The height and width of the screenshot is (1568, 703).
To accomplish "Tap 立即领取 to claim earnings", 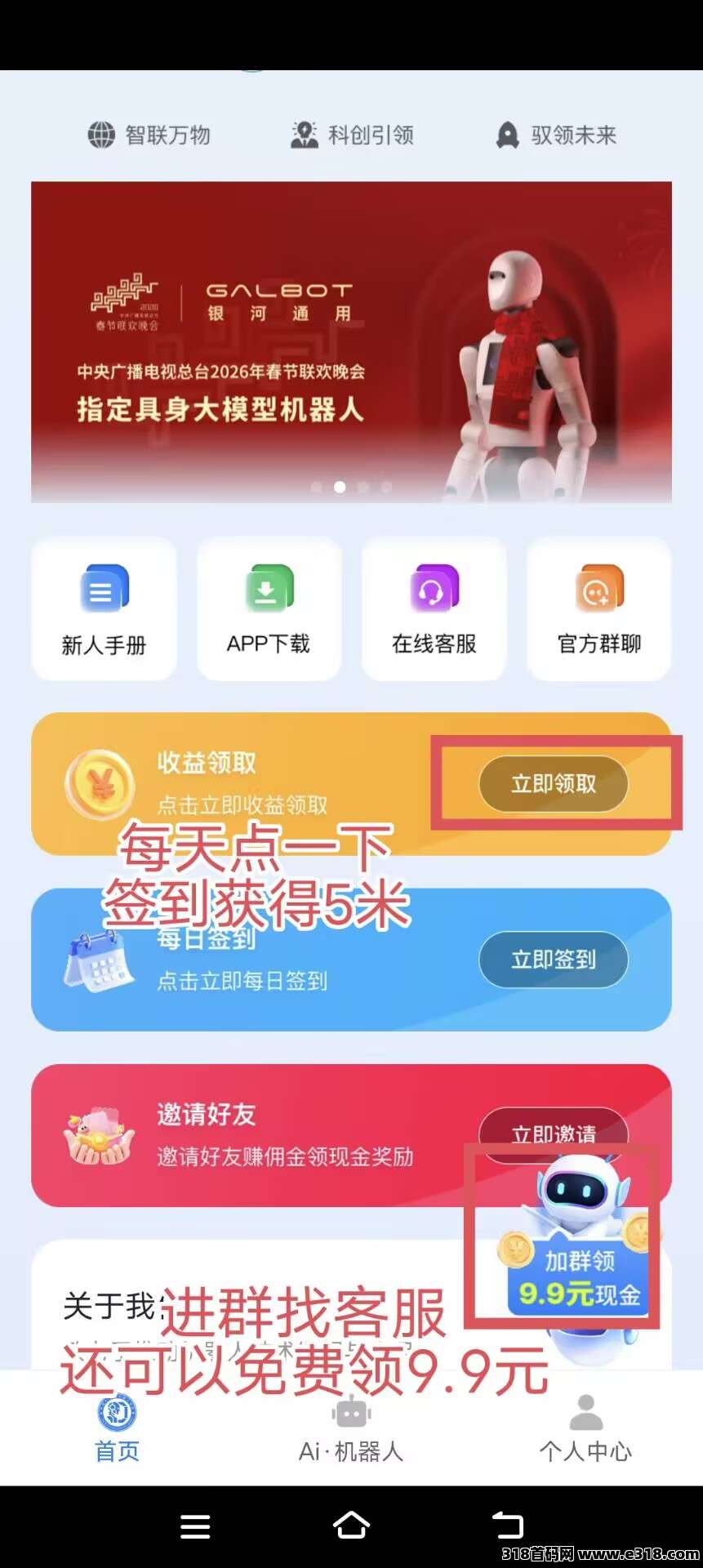I will point(553,784).
